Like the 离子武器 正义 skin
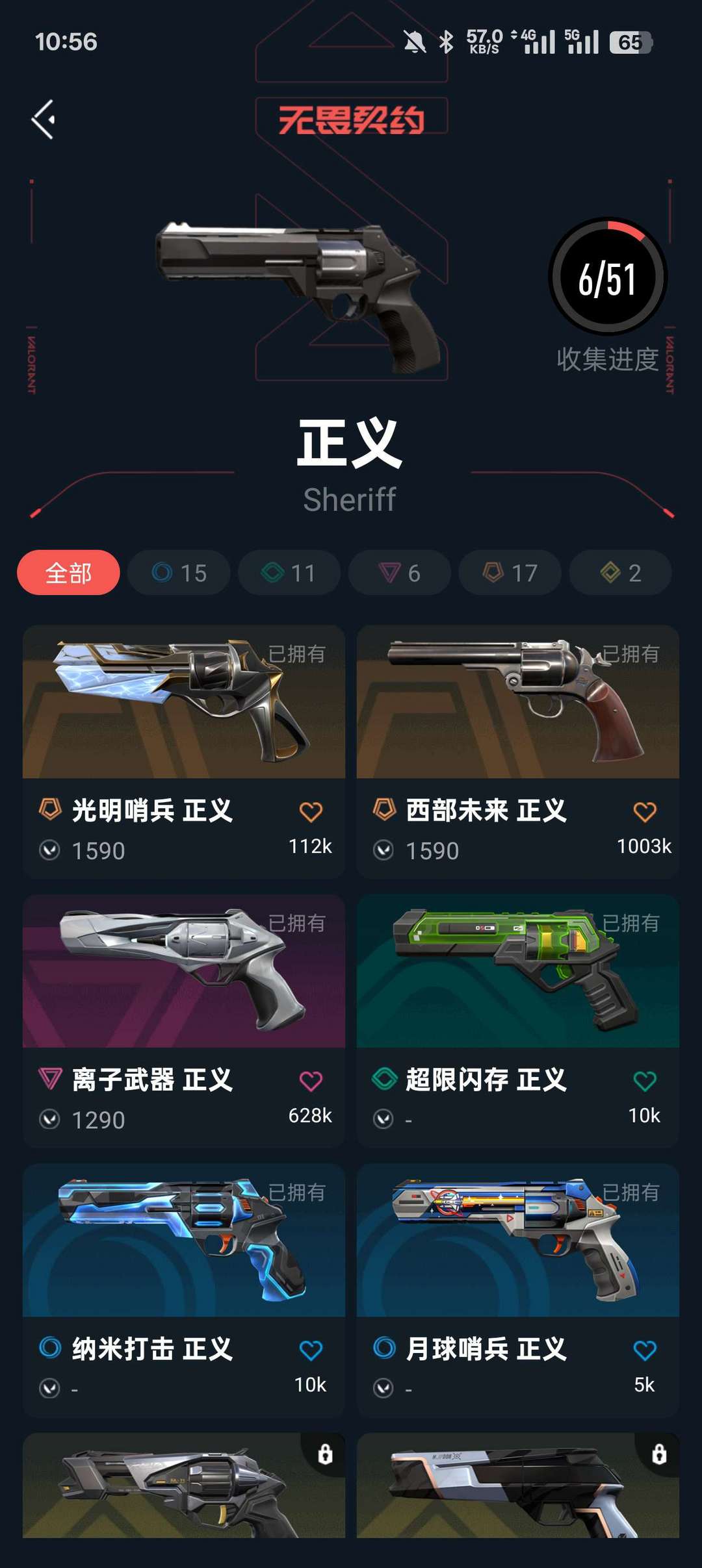702x1568 pixels. pos(311,1081)
